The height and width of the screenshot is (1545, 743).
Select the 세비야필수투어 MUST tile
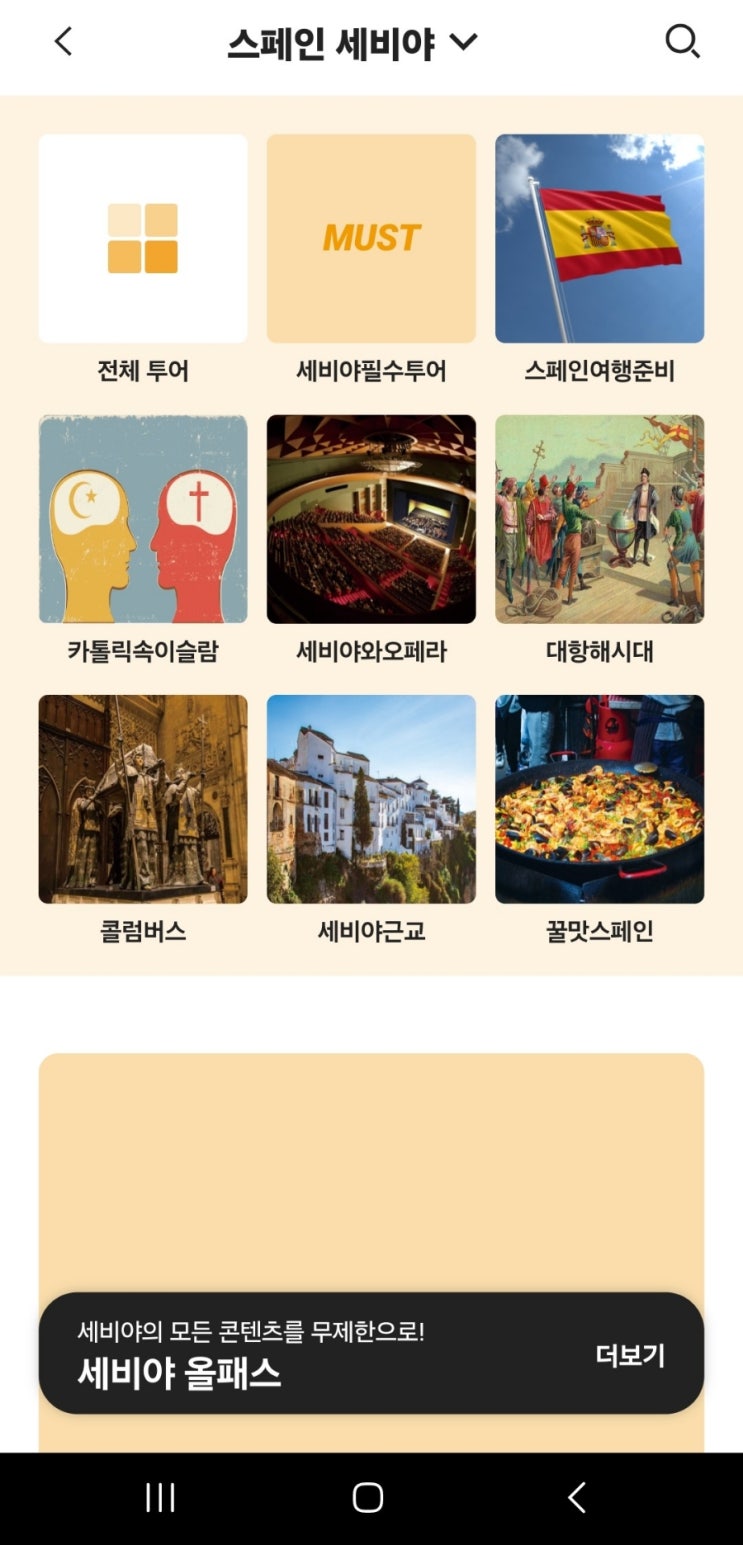(371, 239)
